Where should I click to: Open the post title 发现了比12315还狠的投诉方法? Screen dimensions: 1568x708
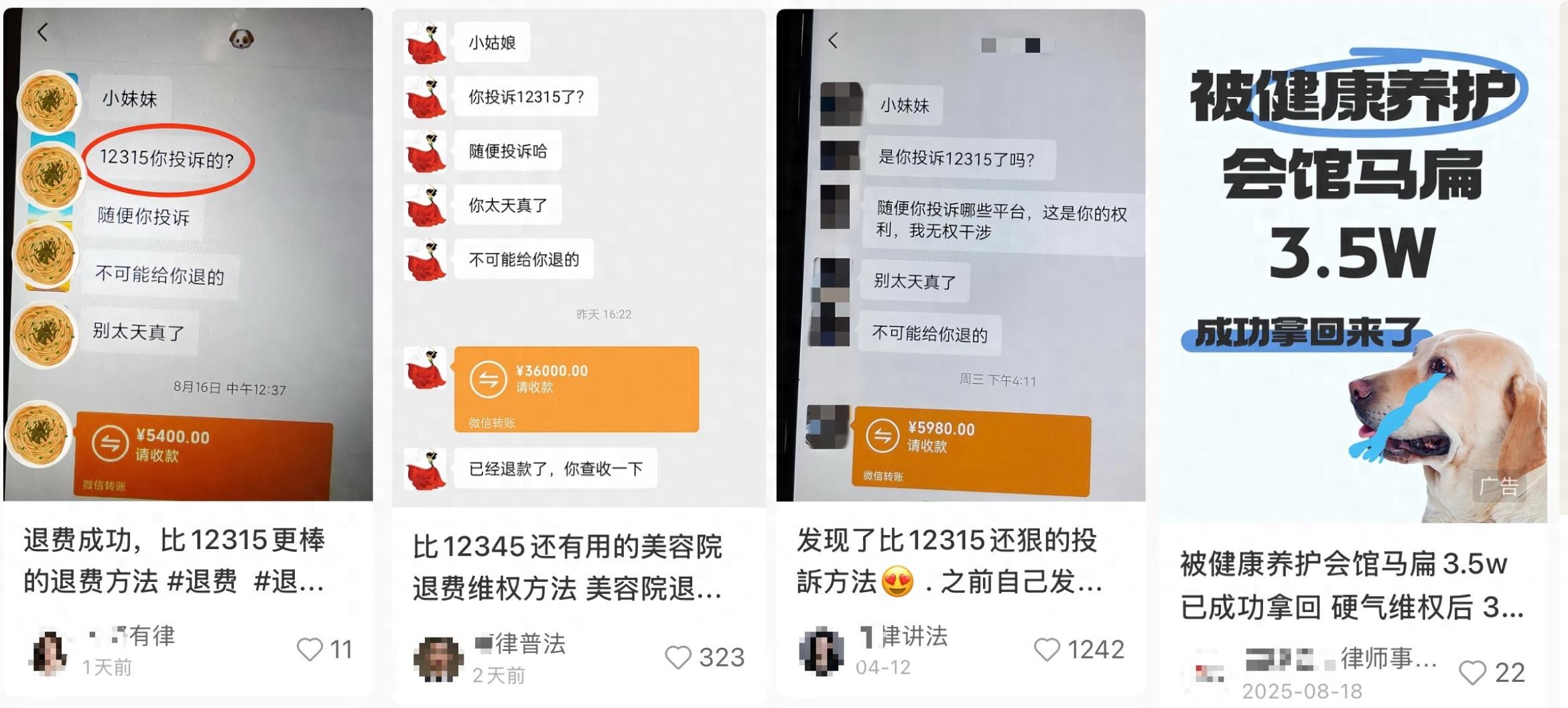tap(948, 560)
